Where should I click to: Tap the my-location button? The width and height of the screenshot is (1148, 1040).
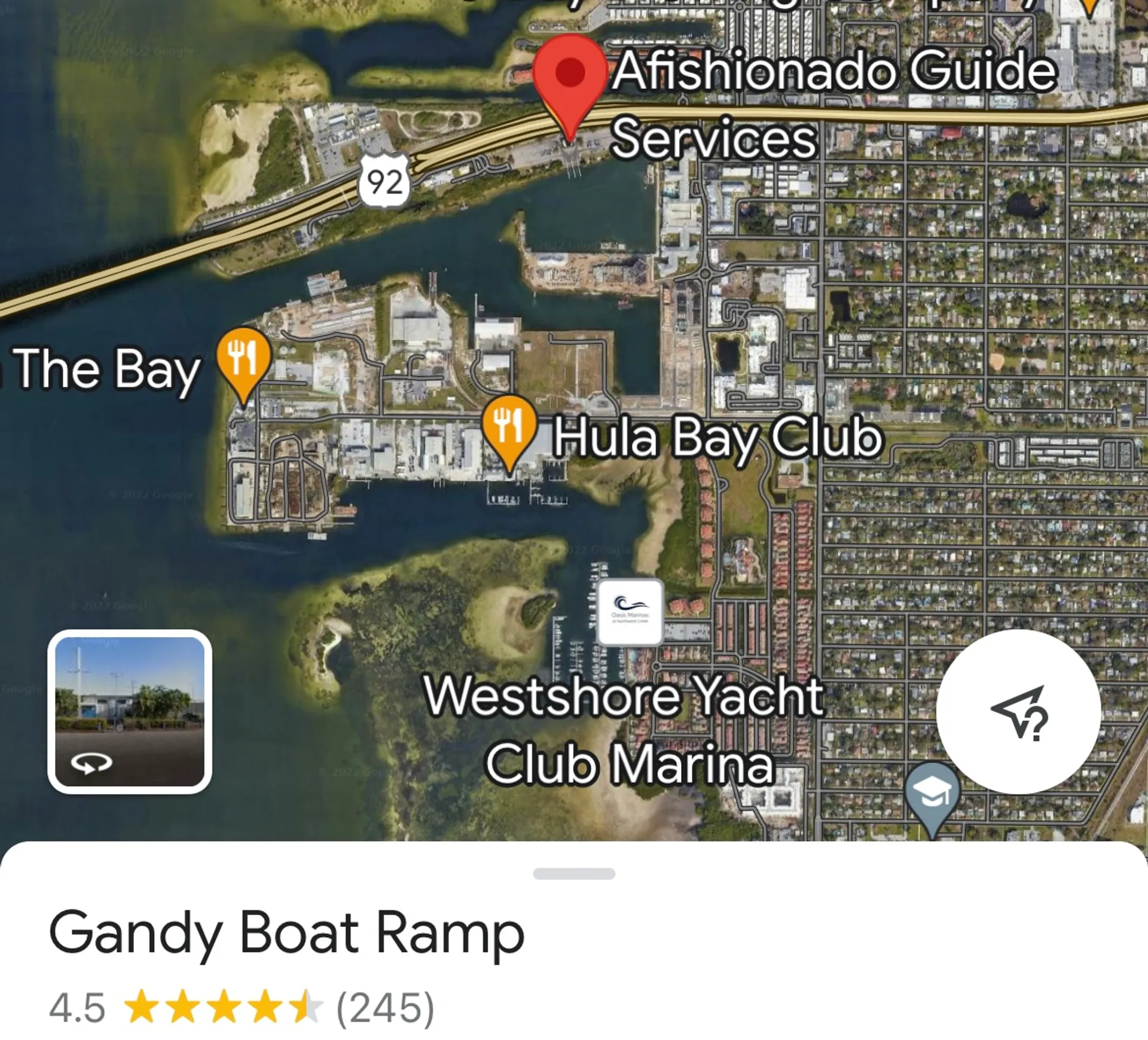tap(1018, 711)
